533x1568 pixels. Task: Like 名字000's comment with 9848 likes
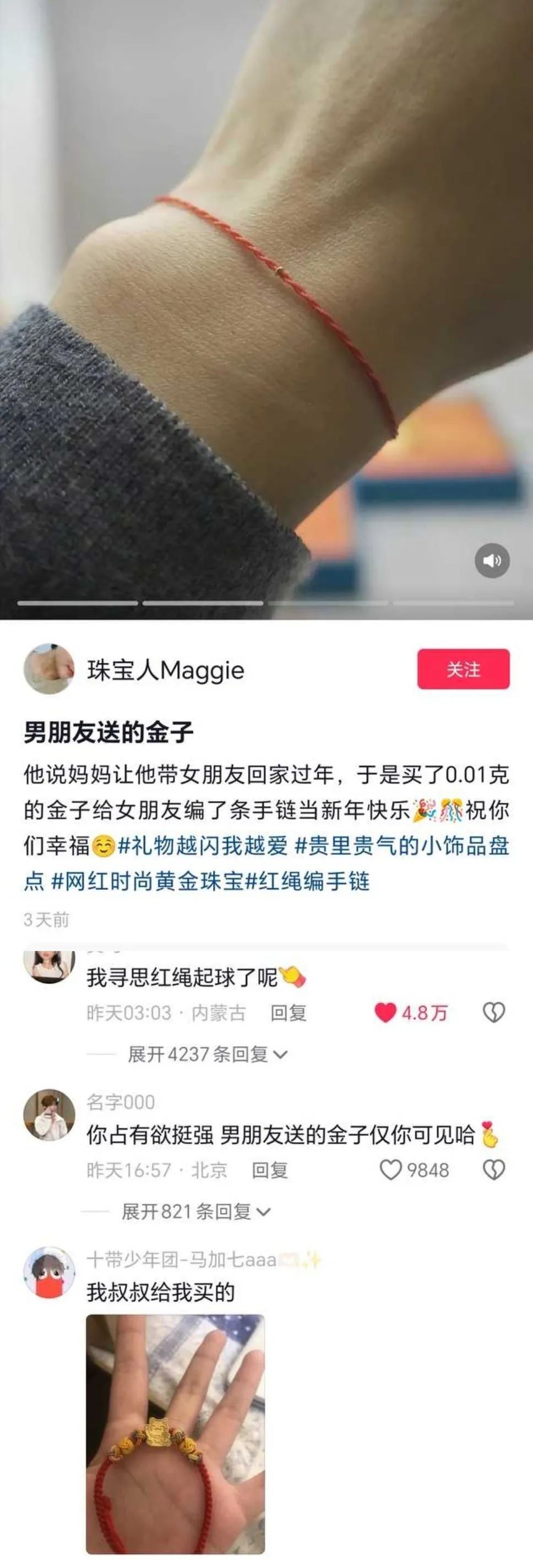coord(390,1170)
